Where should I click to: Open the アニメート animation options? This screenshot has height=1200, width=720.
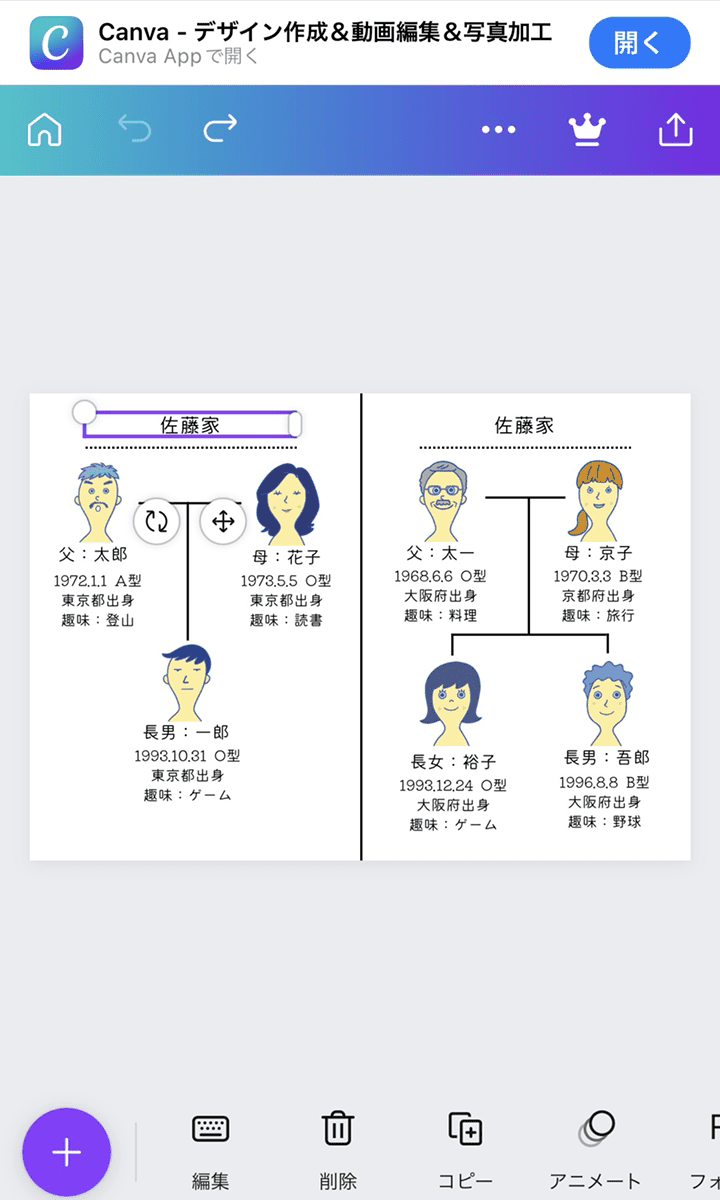[x=595, y=1150]
